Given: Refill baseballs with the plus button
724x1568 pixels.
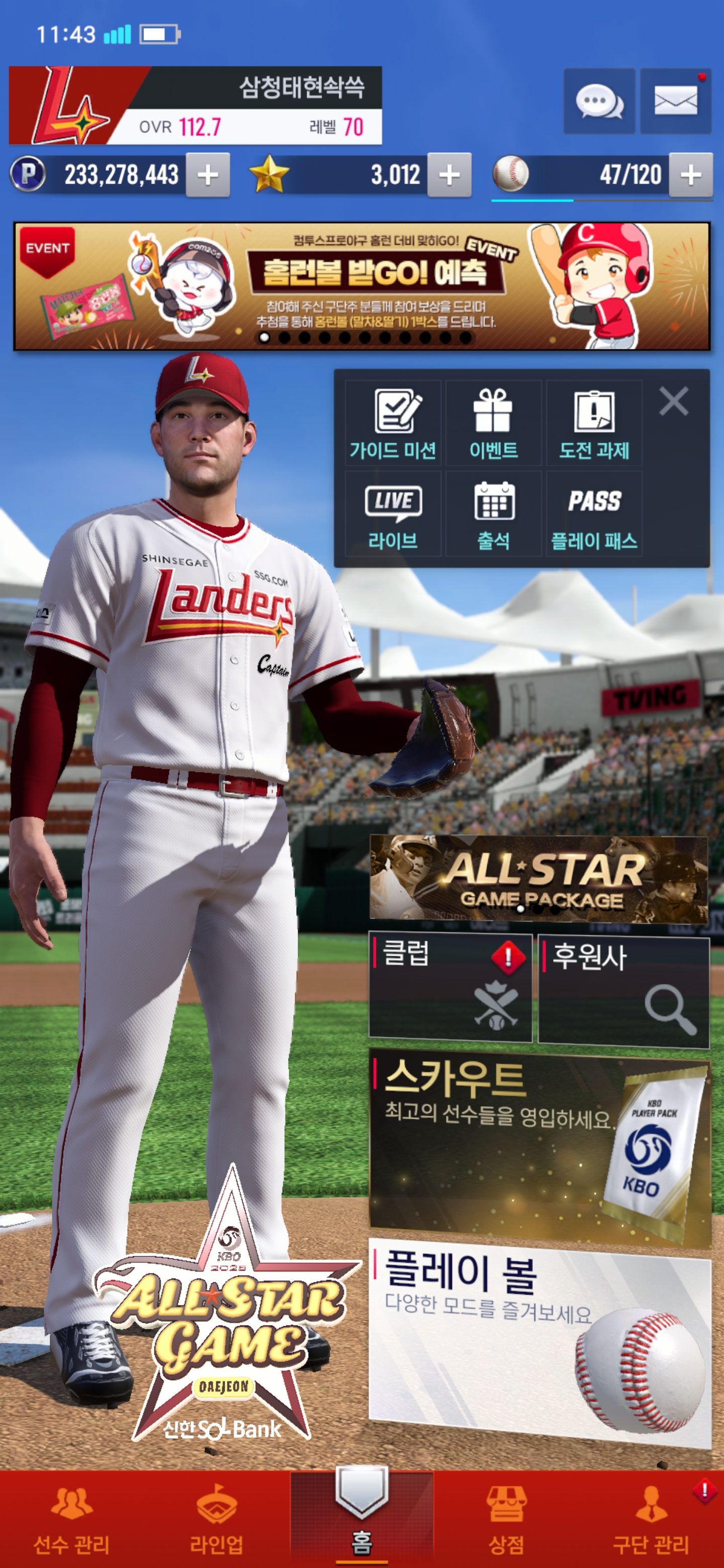Looking at the screenshot, I should tap(690, 175).
